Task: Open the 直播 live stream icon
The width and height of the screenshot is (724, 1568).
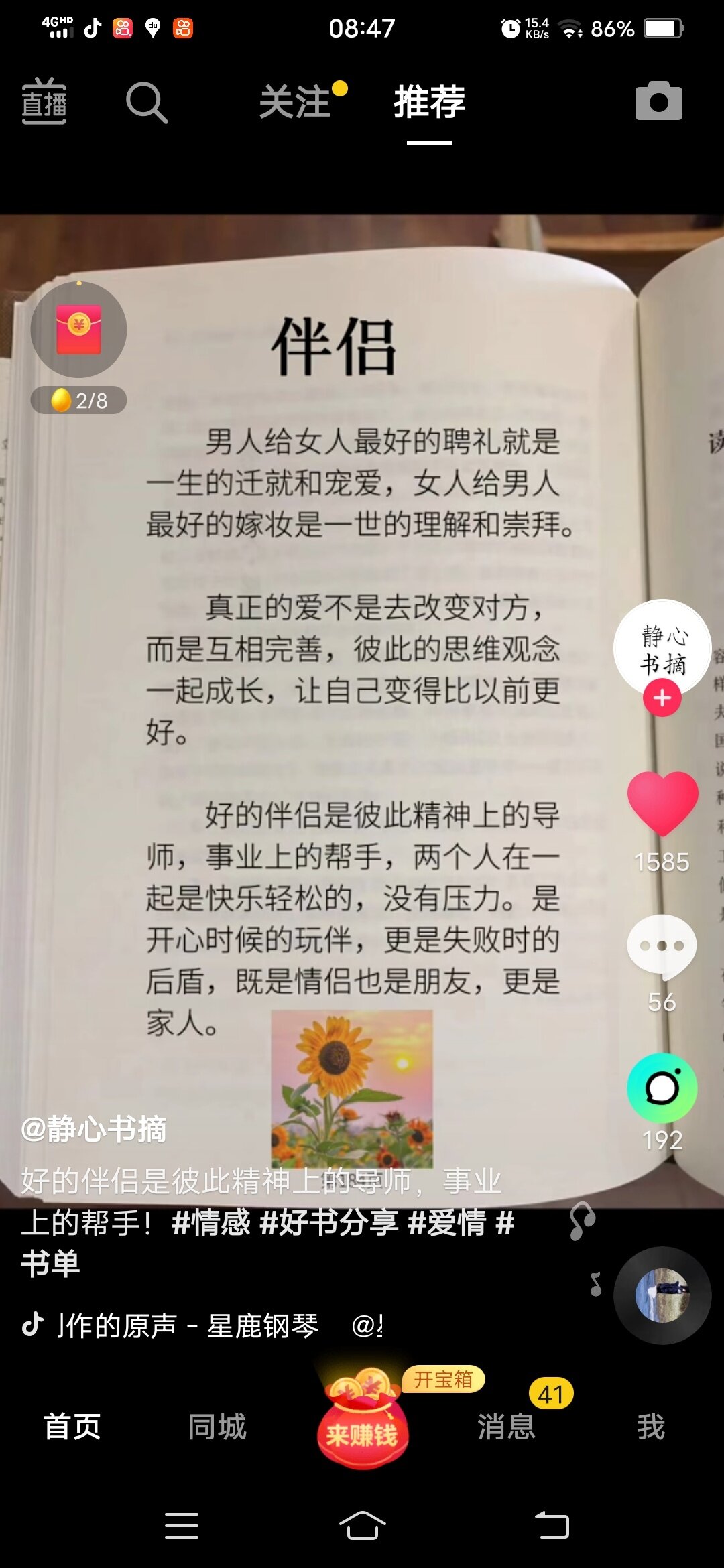Action: tap(44, 102)
